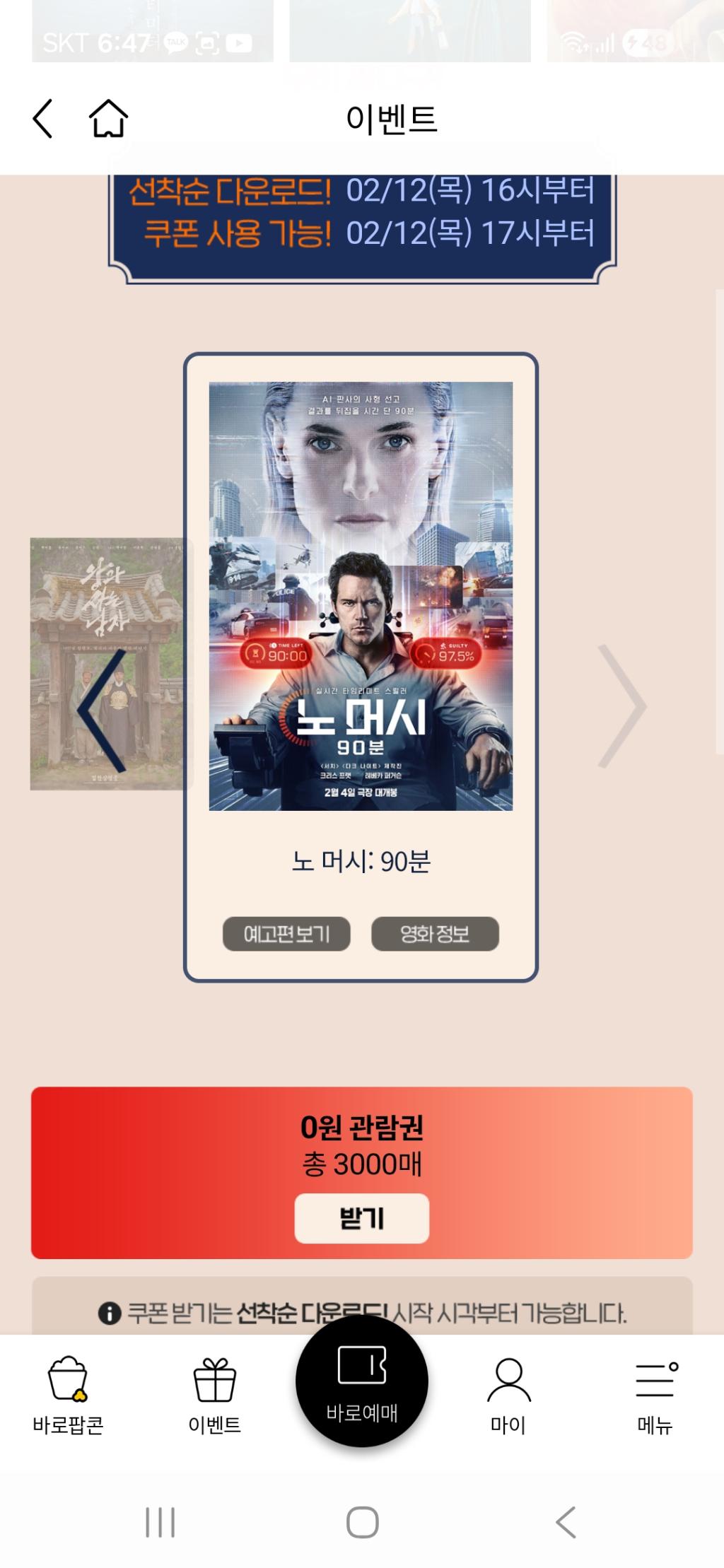Tap 받기 to claim 0원 관람권
This screenshot has width=724, height=1568.
(x=361, y=1218)
